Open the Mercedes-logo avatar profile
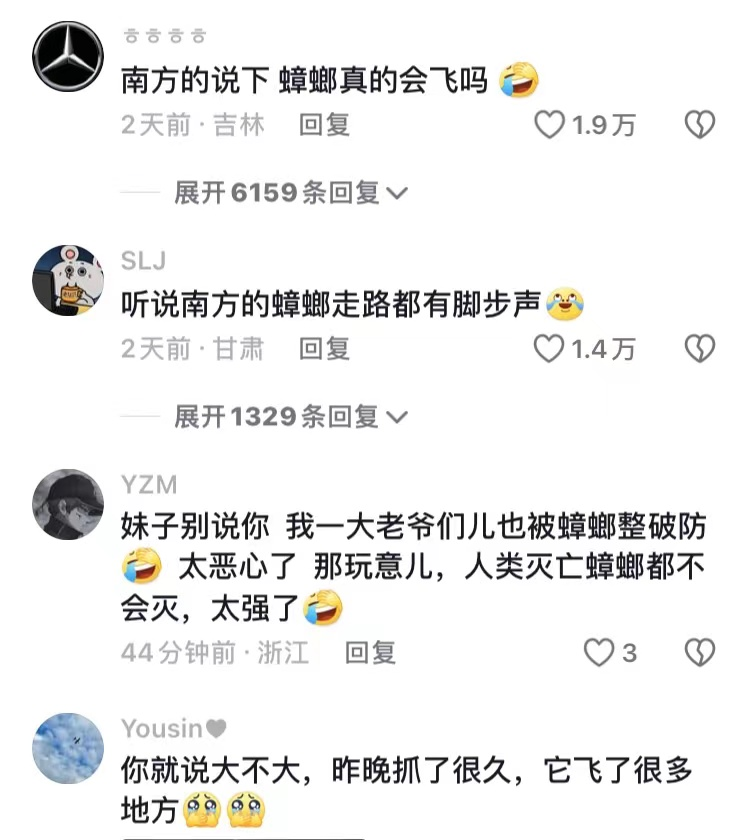Screen dimensions: 750x840 pos(68,57)
